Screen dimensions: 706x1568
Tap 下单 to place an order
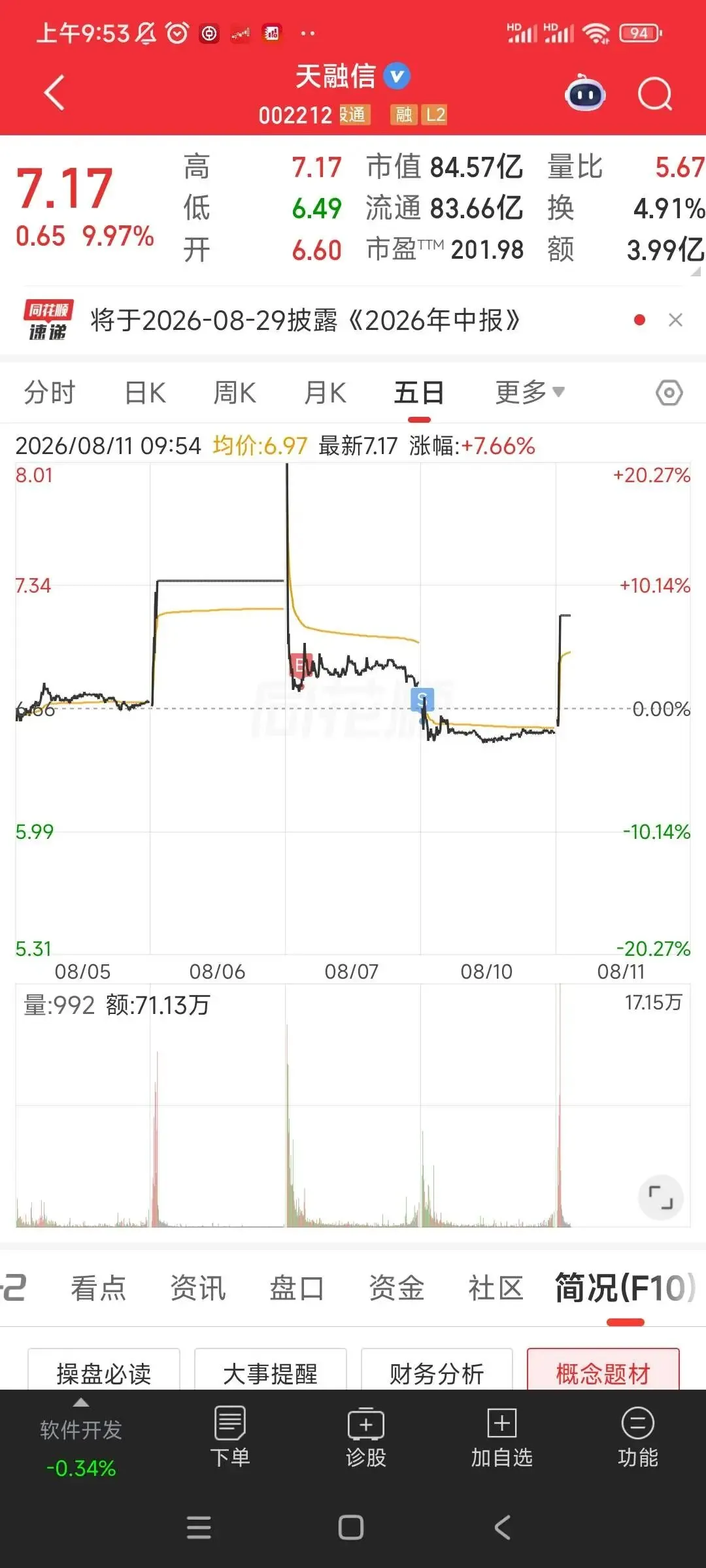pos(230,1436)
